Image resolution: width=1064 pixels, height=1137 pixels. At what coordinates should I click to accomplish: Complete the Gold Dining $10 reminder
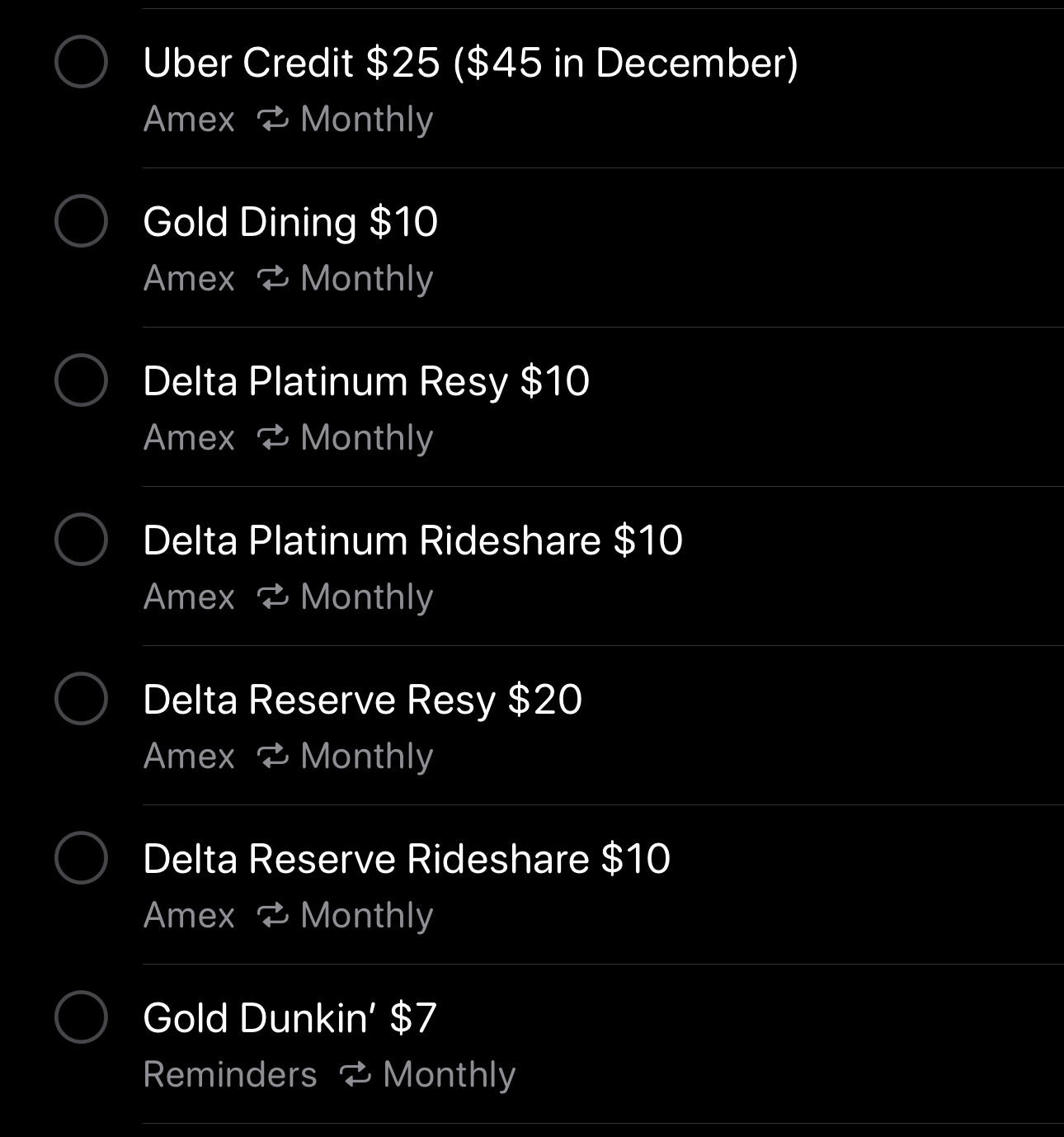(x=81, y=221)
